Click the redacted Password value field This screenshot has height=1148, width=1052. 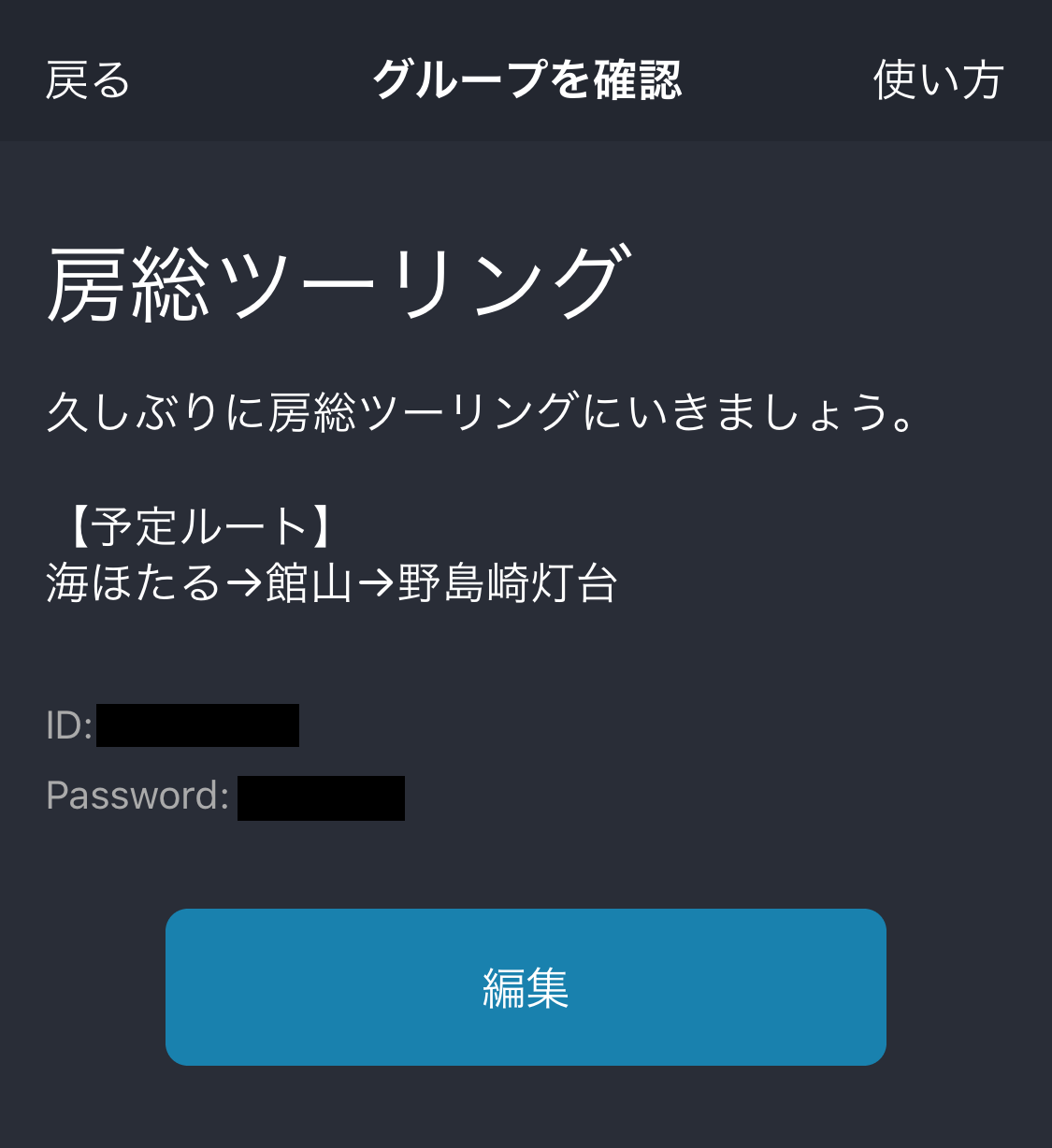point(320,797)
